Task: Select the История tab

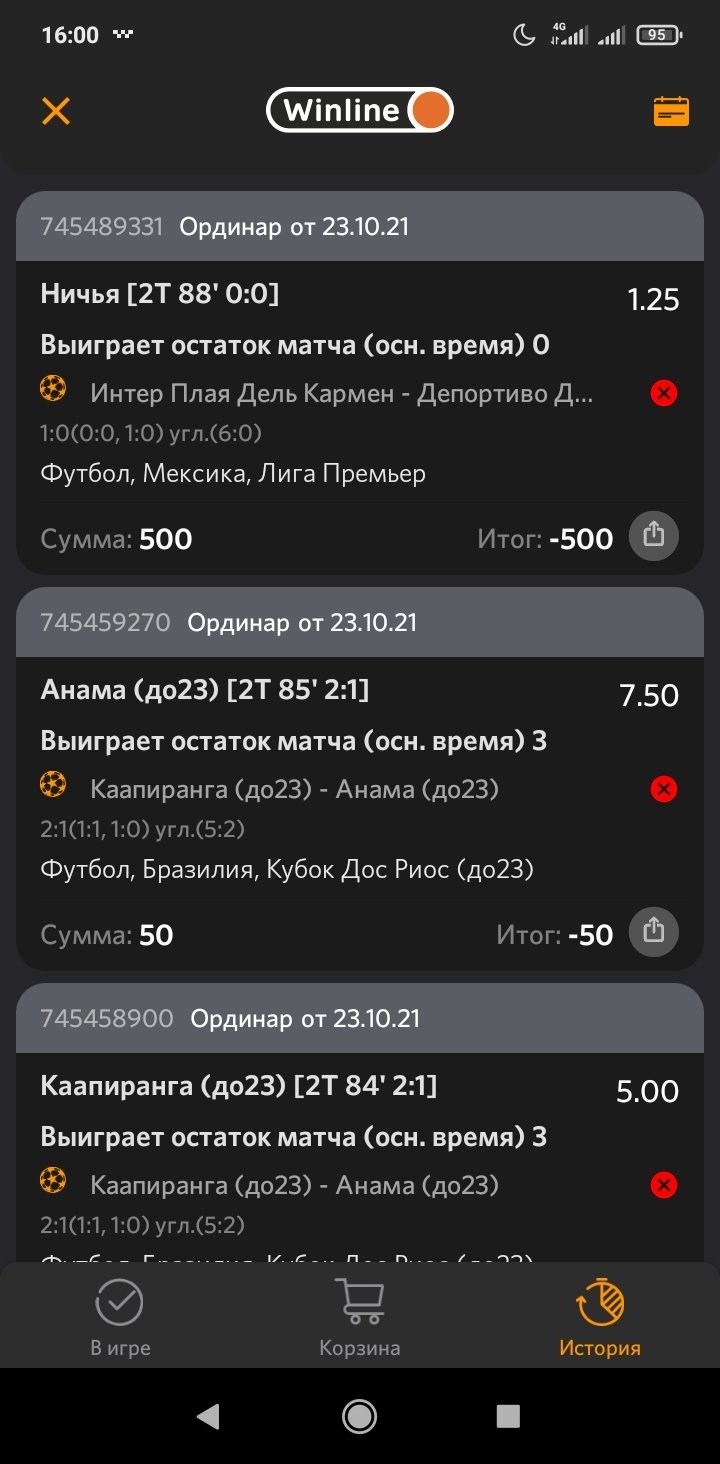Action: 600,1318
